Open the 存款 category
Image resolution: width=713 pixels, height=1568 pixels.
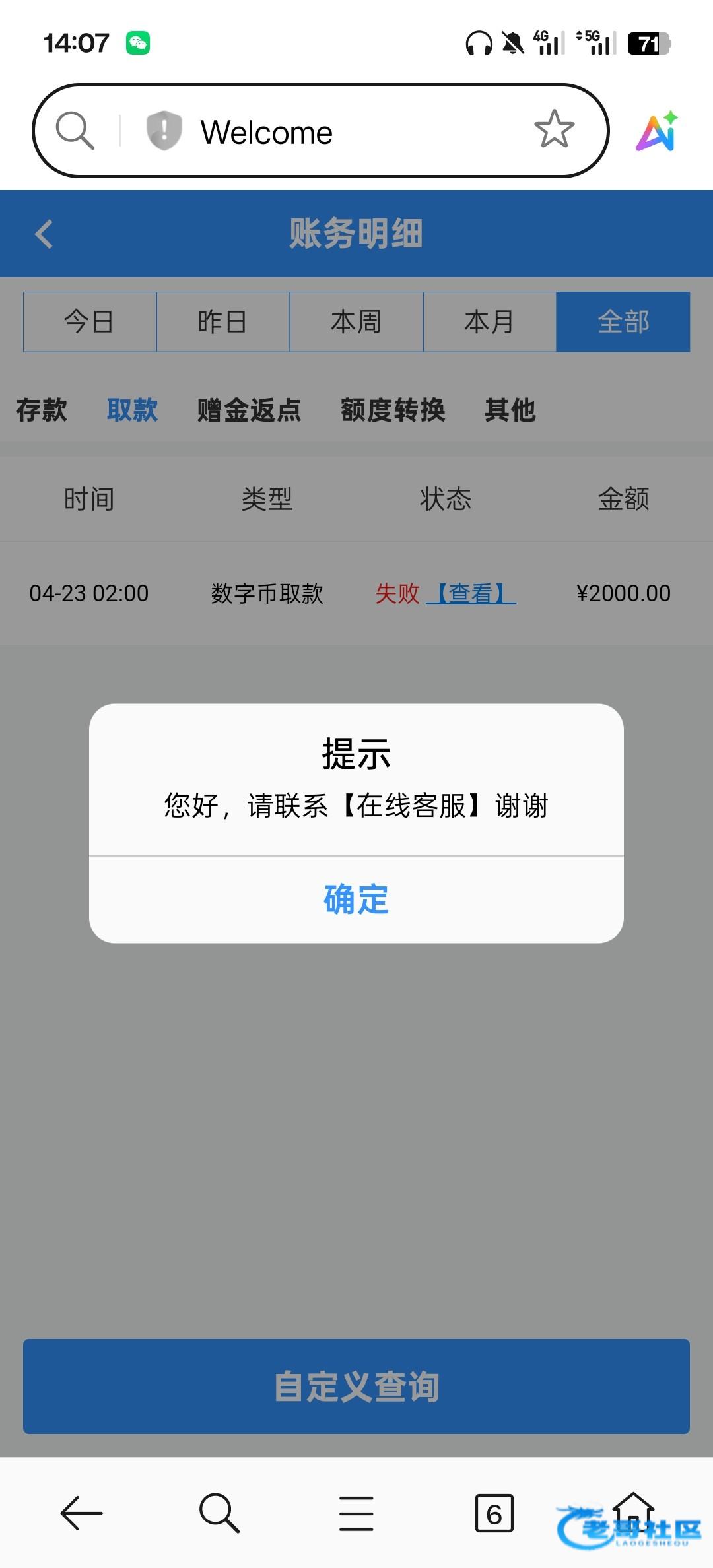42,410
